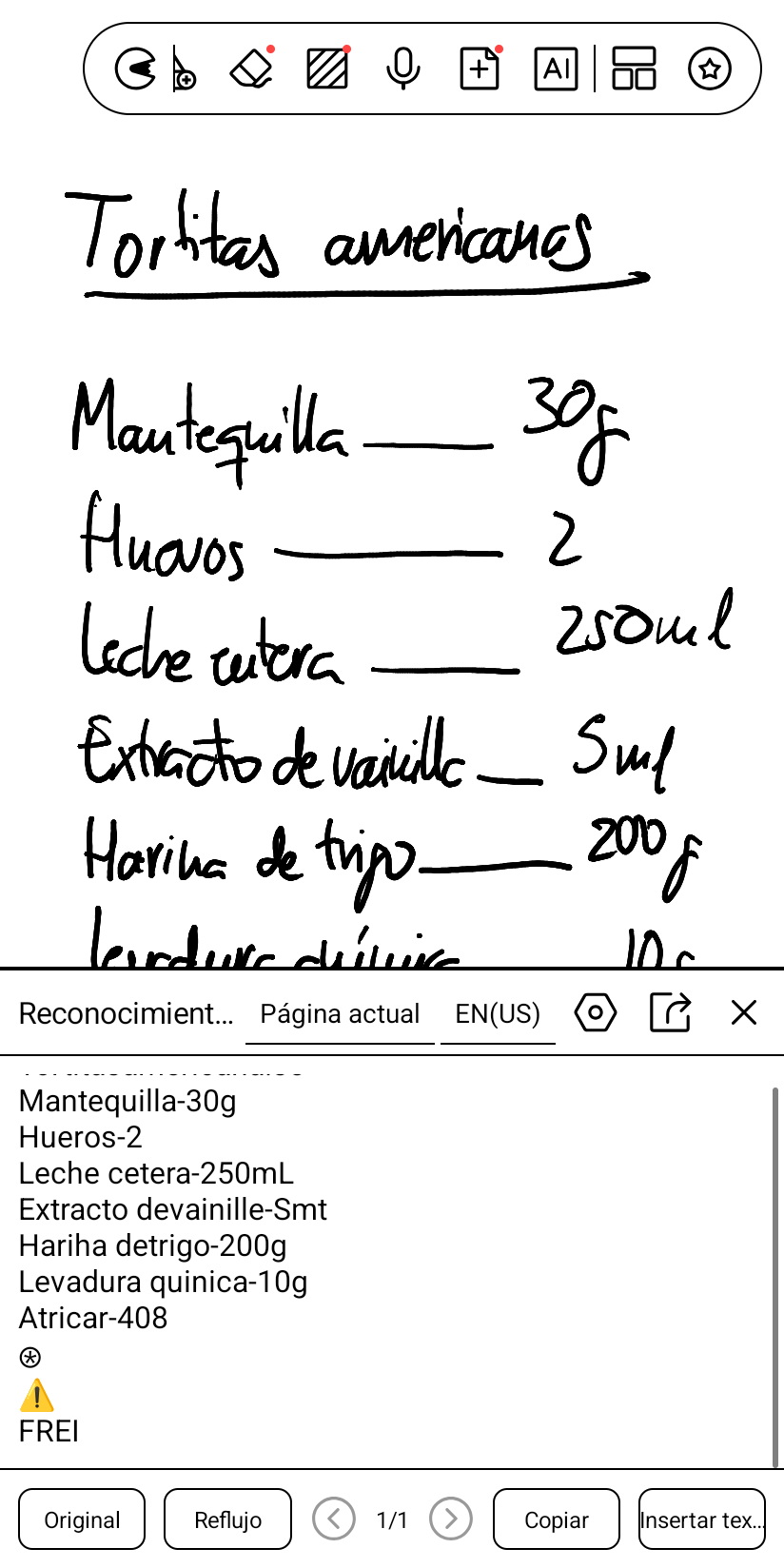Viewport: 784px width, 1568px height.
Task: Open the layout templates icon
Action: tap(634, 69)
